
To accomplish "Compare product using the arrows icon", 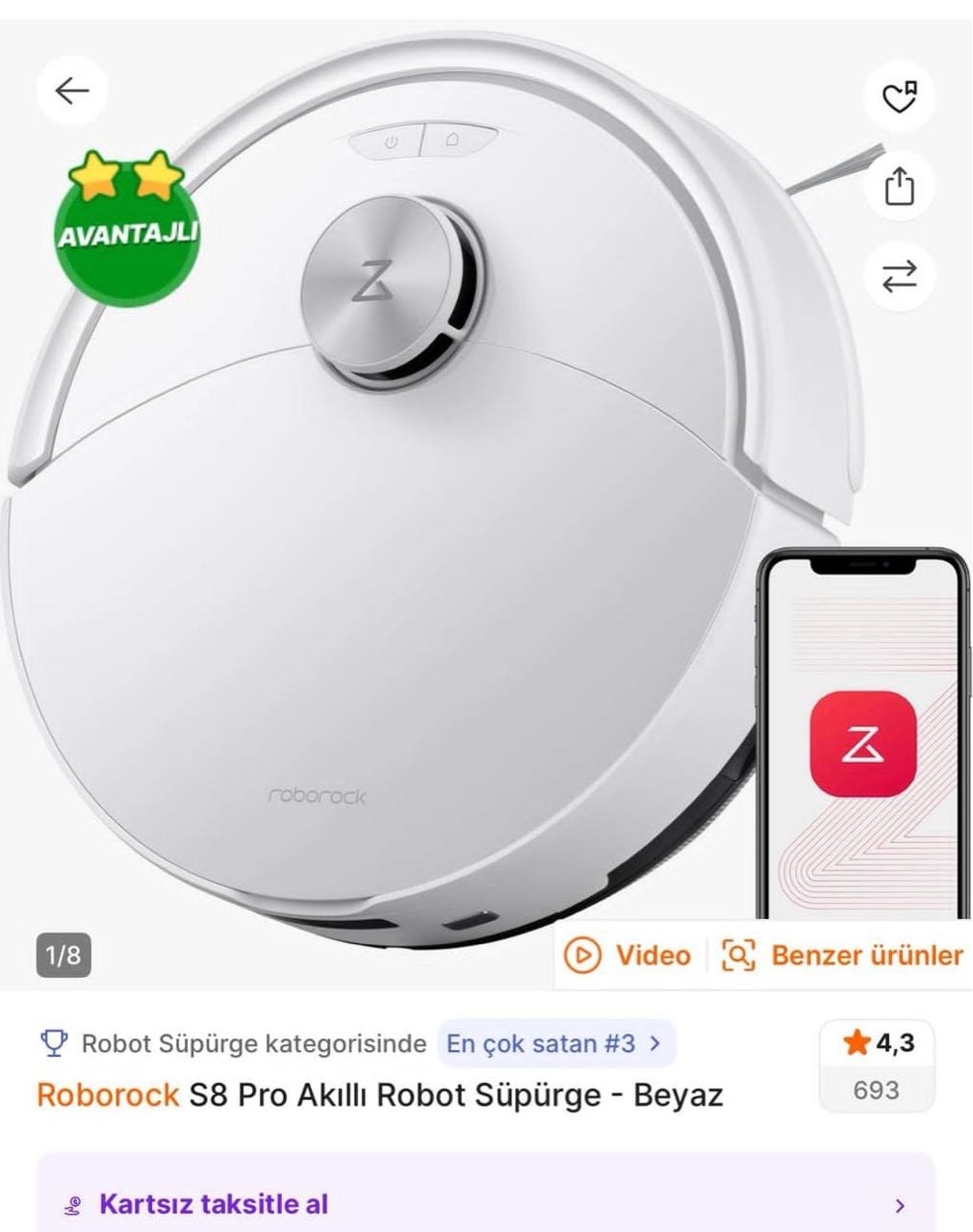I will (x=900, y=277).
